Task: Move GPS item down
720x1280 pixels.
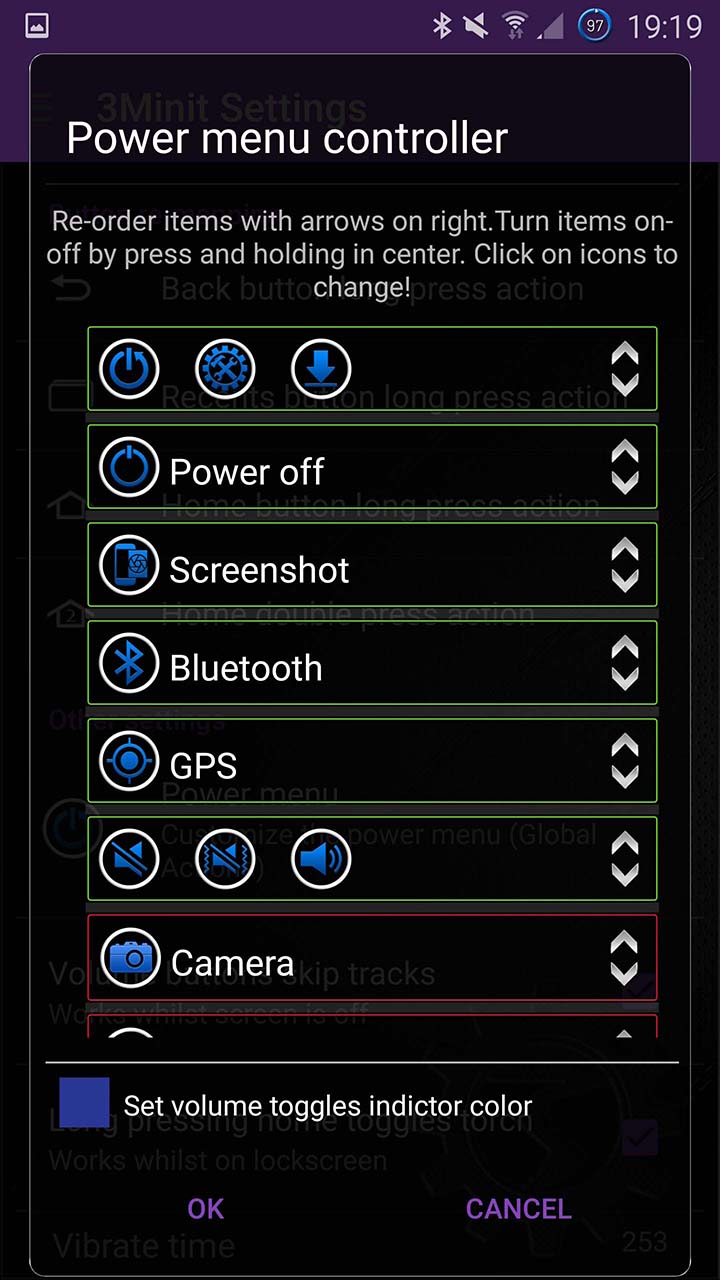Action: [x=625, y=777]
